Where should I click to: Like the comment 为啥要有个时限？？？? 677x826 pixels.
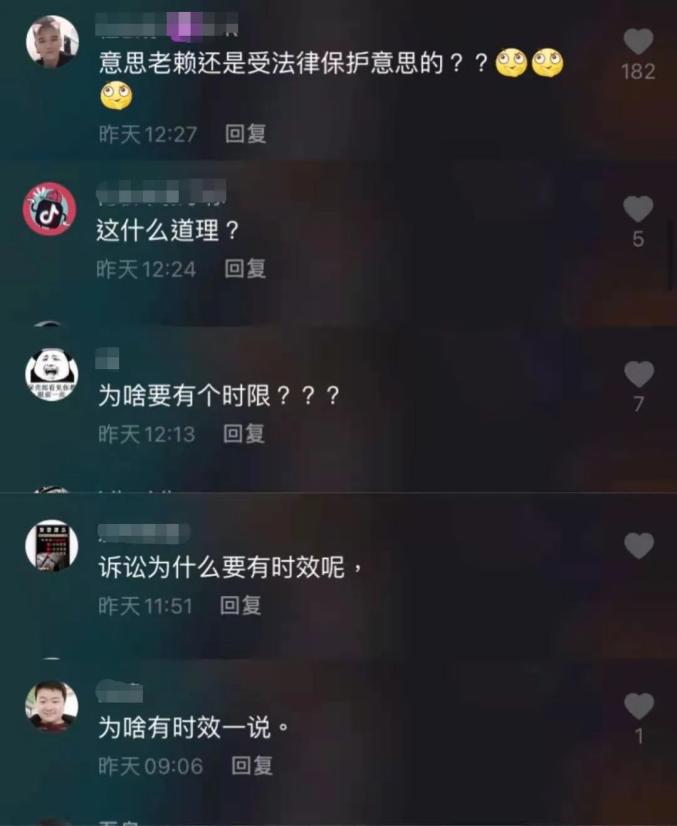(x=638, y=374)
